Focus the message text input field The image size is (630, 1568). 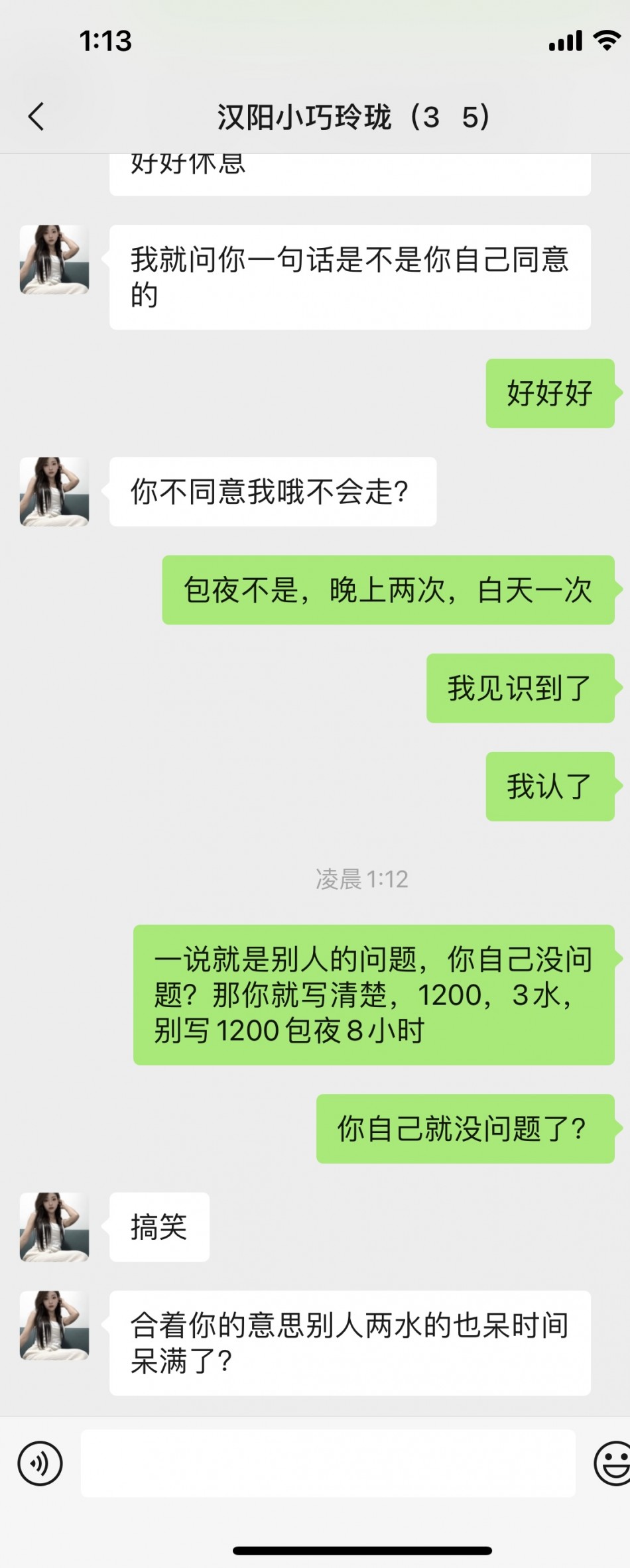click(x=328, y=1463)
